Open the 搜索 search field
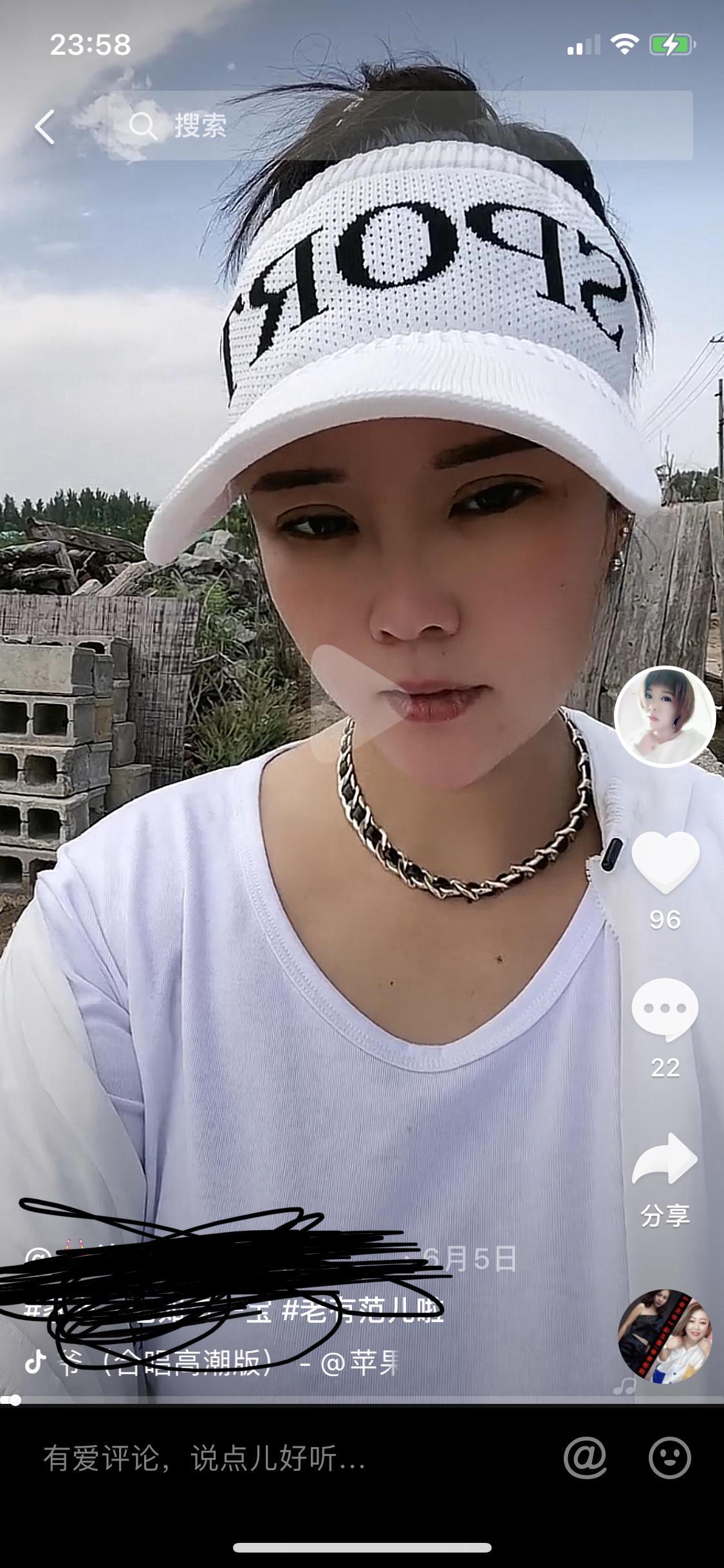This screenshot has height=1568, width=724. [x=399, y=126]
